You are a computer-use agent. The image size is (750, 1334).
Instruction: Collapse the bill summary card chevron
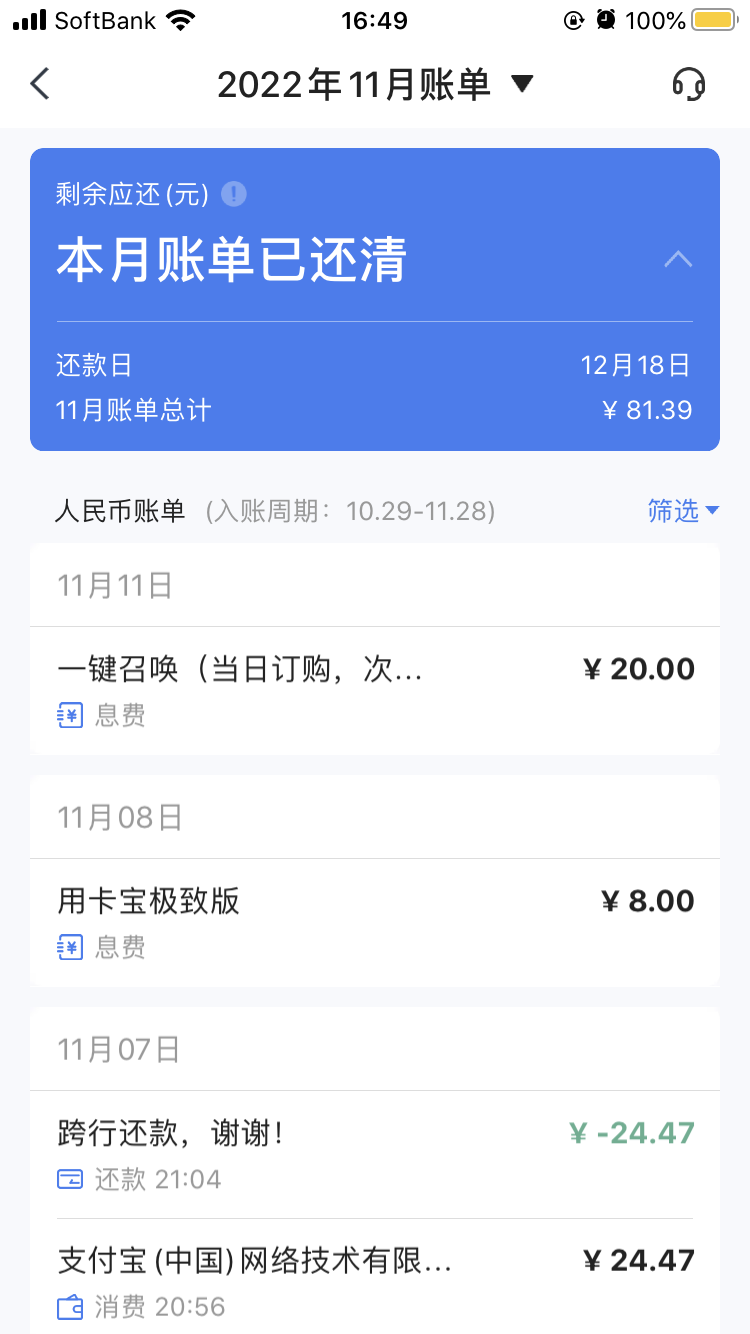click(x=678, y=260)
